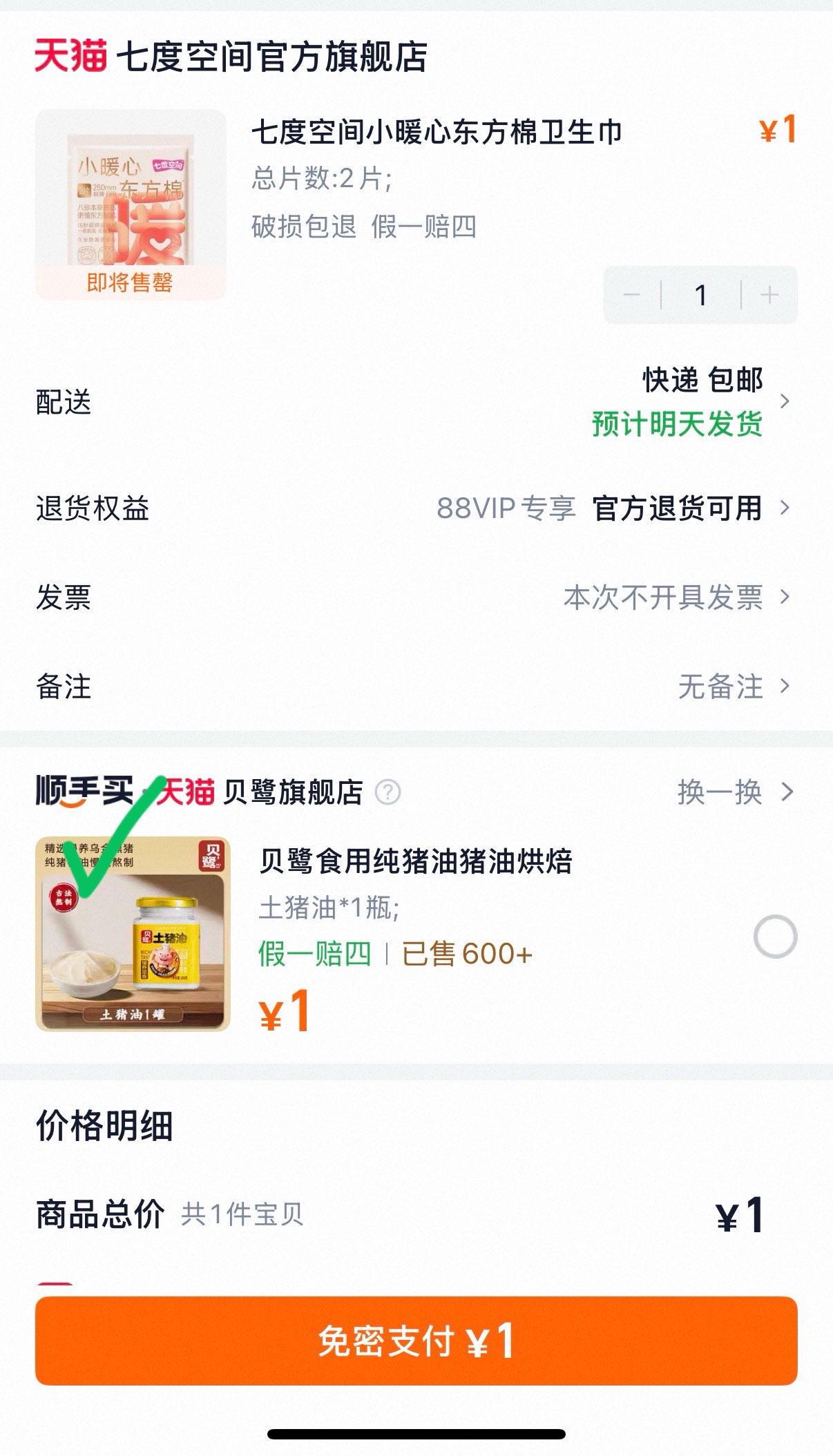833x1456 pixels.
Task: Open the help icon beside 贝鹭旗舰店
Action: tap(387, 792)
